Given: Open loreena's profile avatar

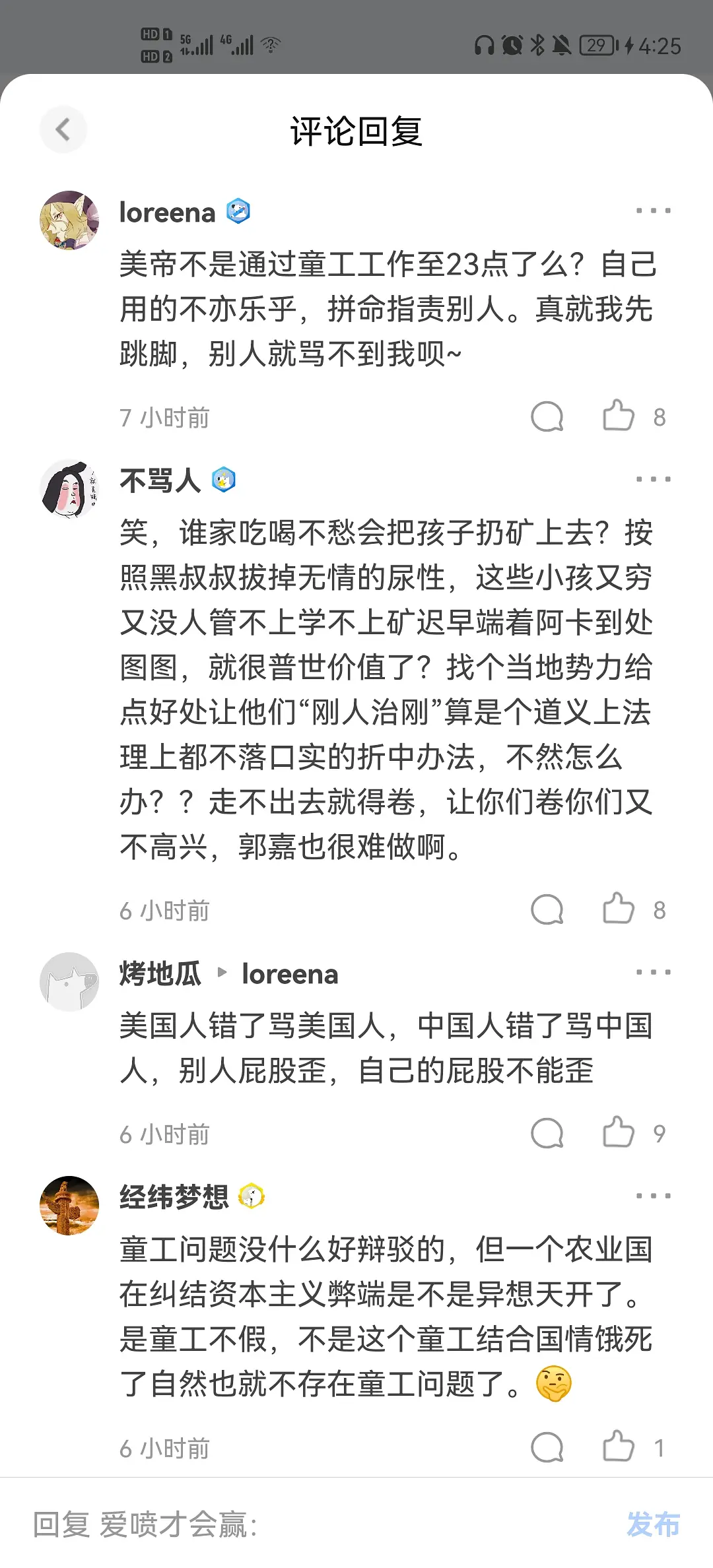Looking at the screenshot, I should coord(69,220).
